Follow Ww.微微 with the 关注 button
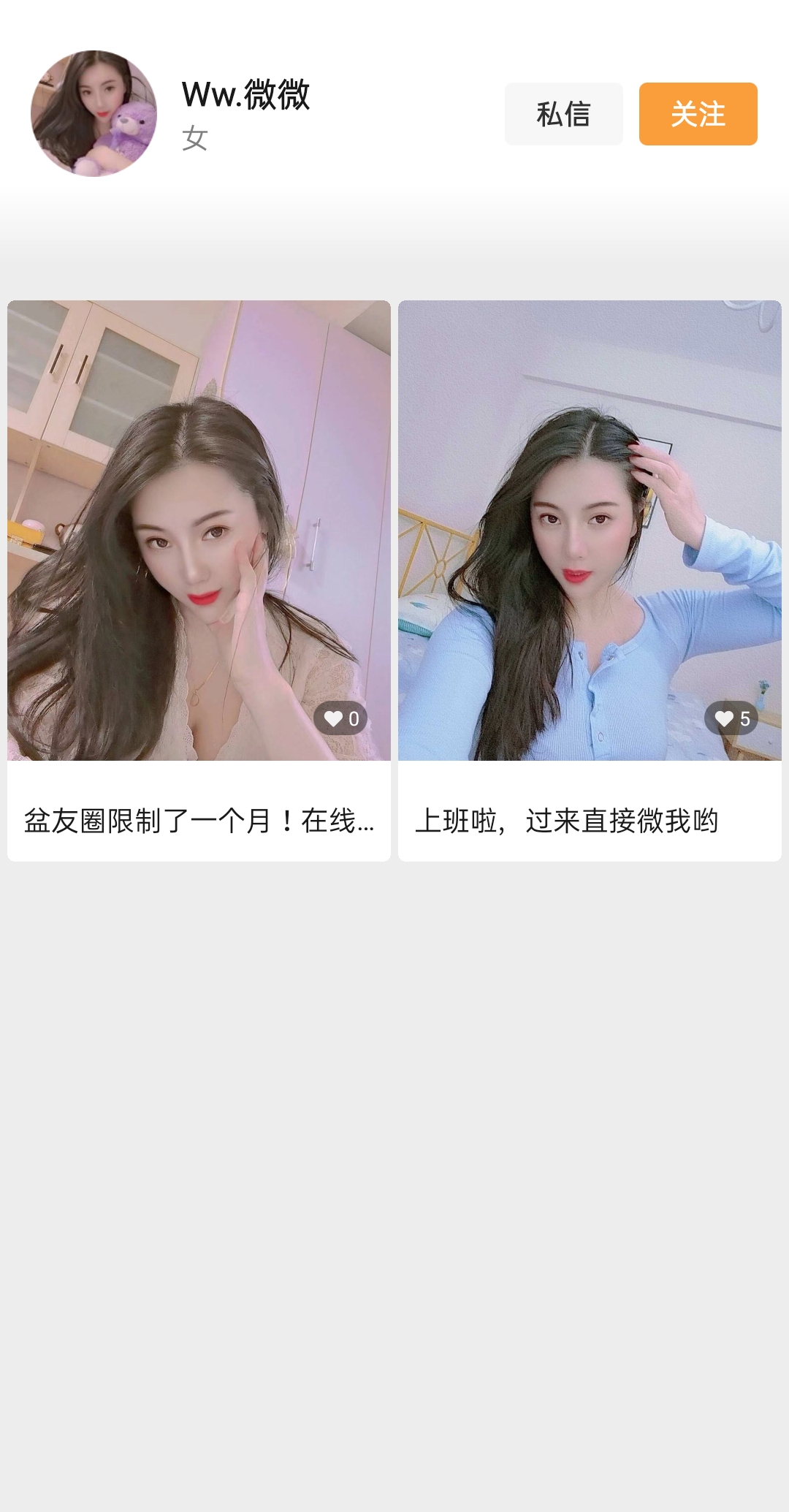This screenshot has height=1512, width=789. (698, 114)
